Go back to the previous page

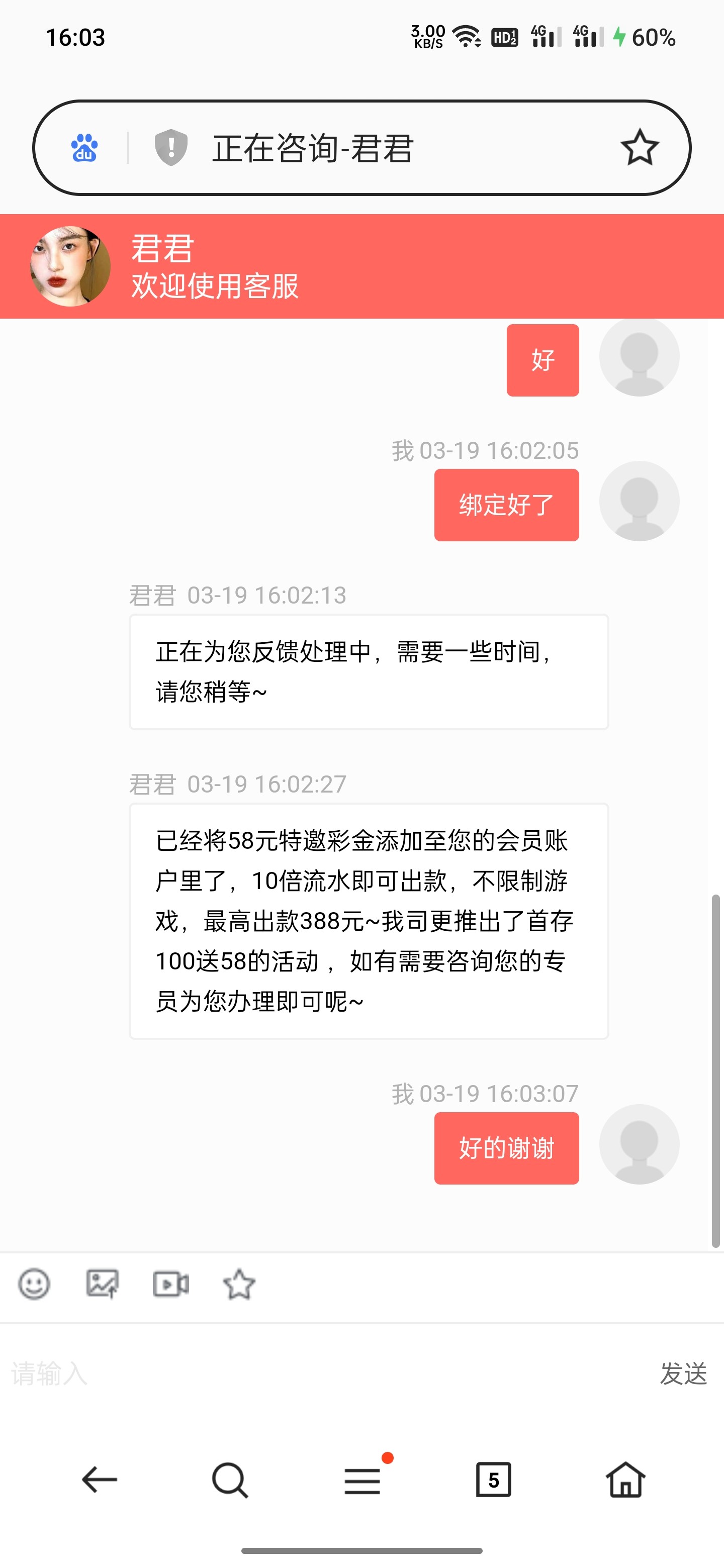coord(99,1480)
